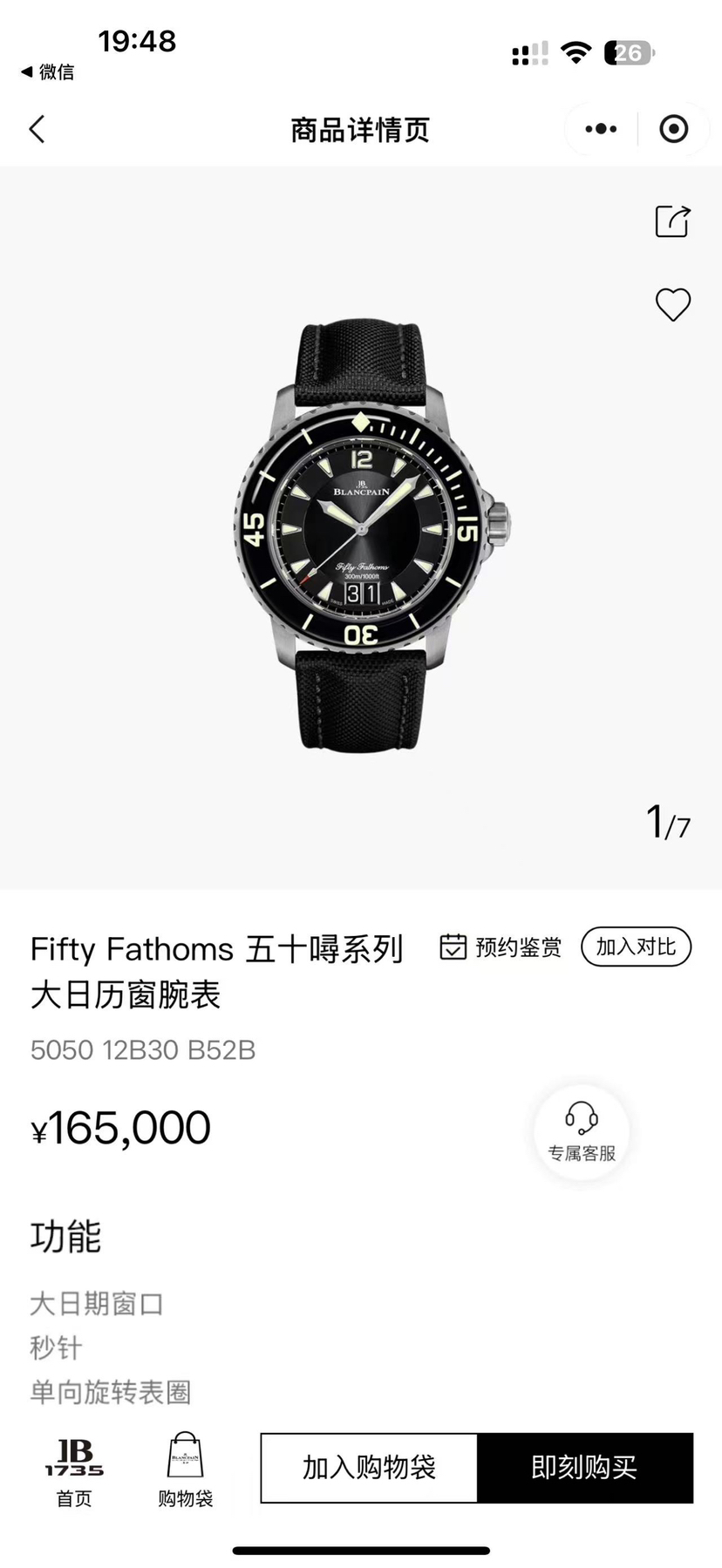Tap 加入对比 to compare this watch
This screenshot has width=722, height=1568.
[x=636, y=947]
